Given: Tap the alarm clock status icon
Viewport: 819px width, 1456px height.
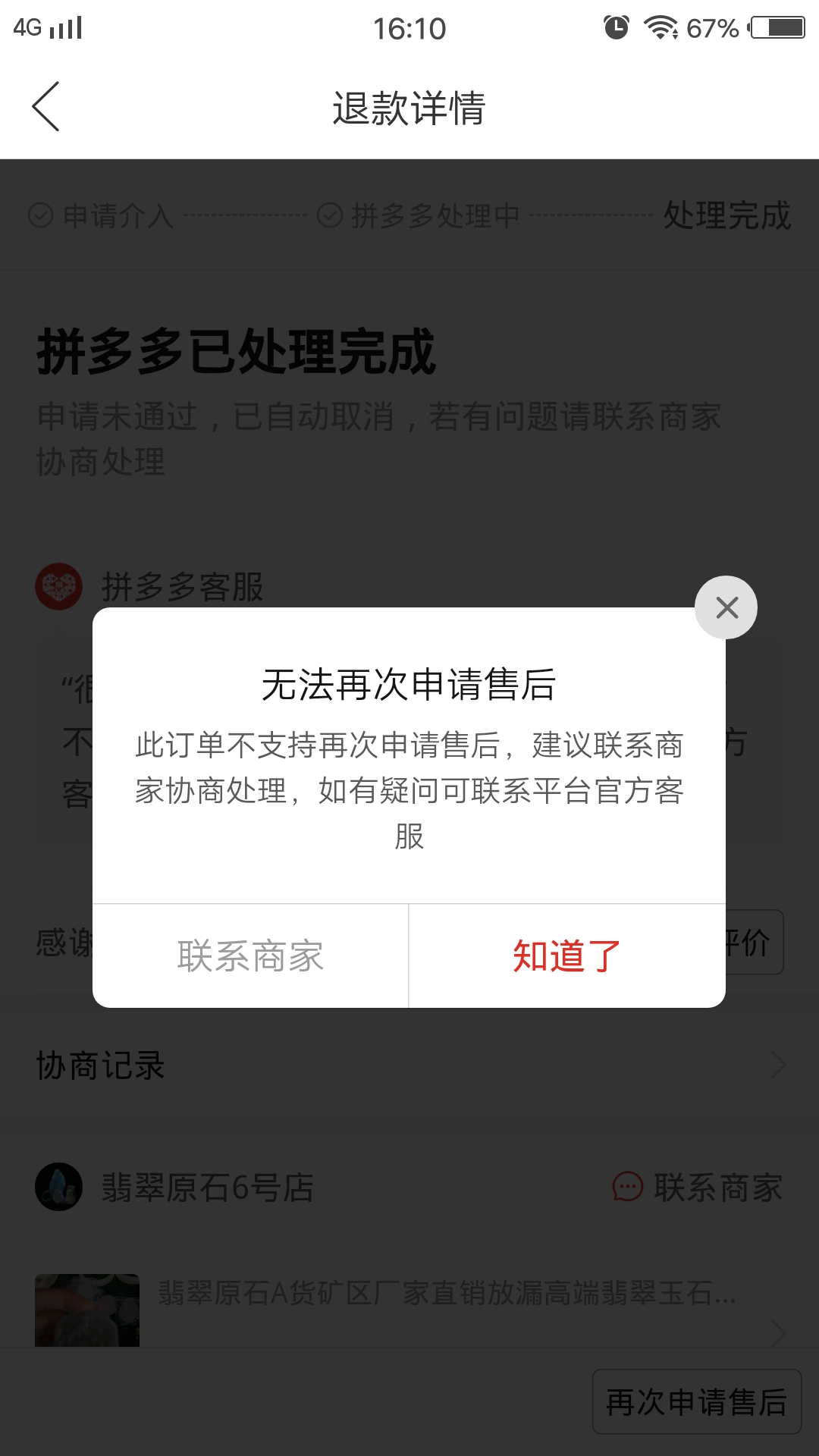Looking at the screenshot, I should point(616,27).
